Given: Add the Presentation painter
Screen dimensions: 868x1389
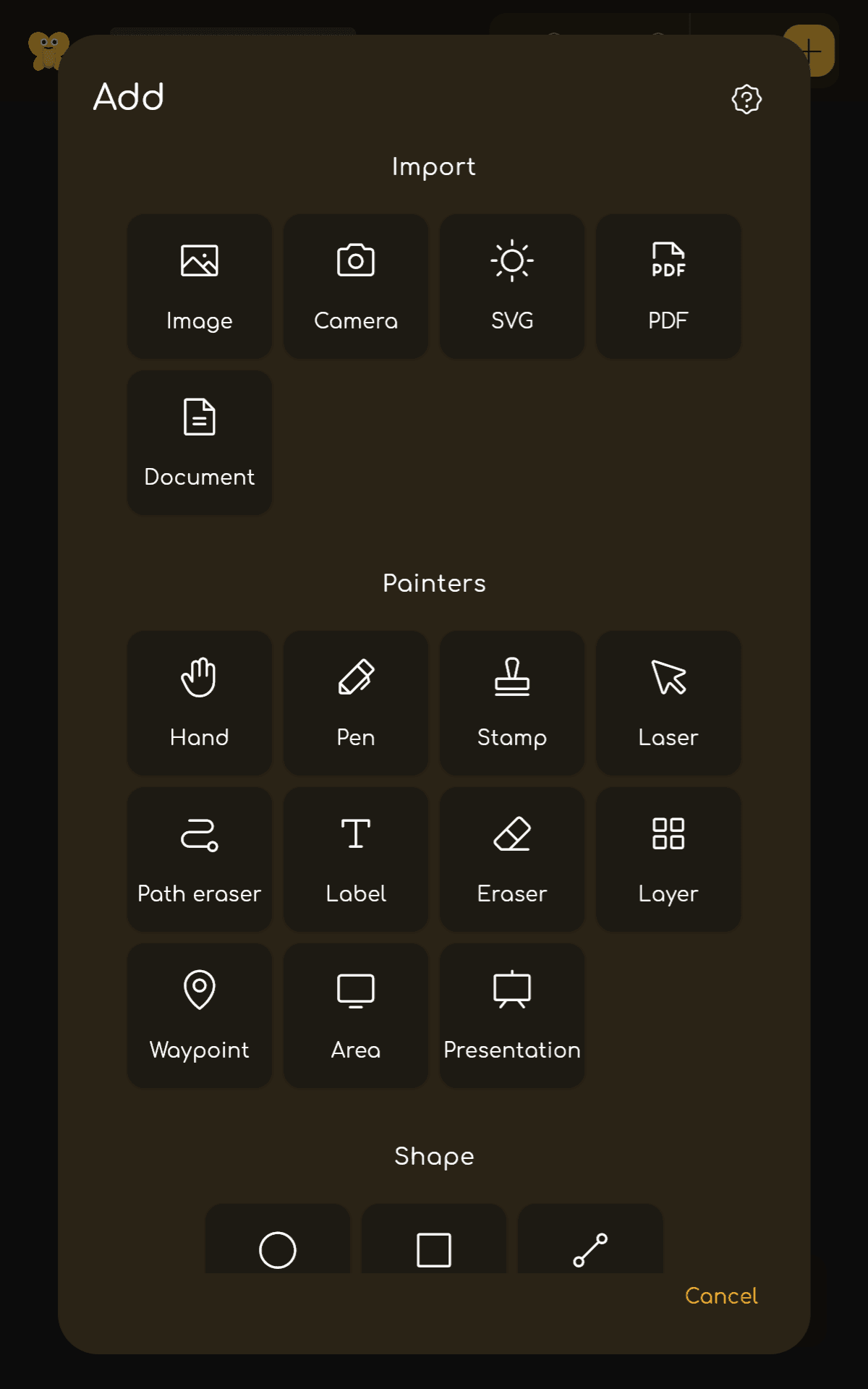Looking at the screenshot, I should [512, 1015].
